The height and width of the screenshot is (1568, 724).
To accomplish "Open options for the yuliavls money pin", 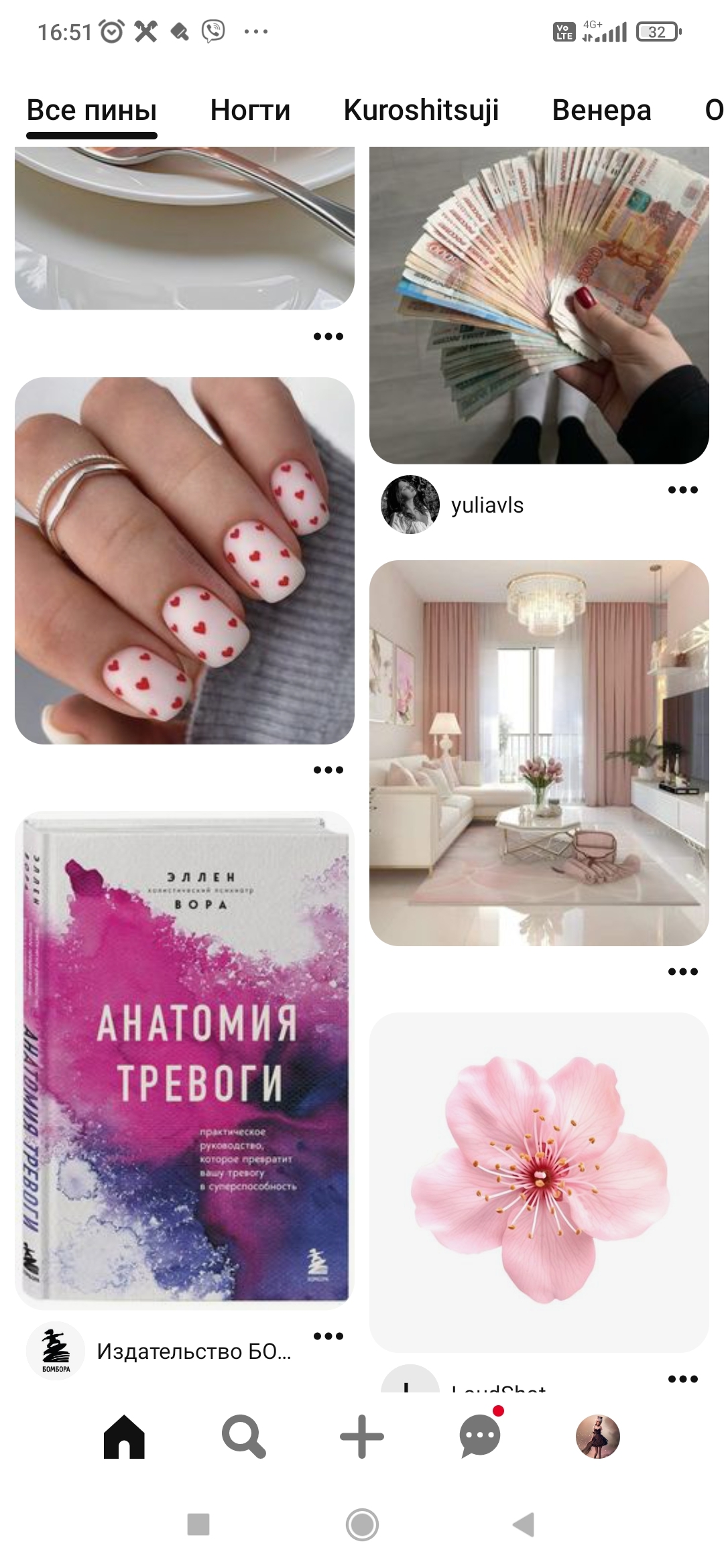I will click(682, 490).
